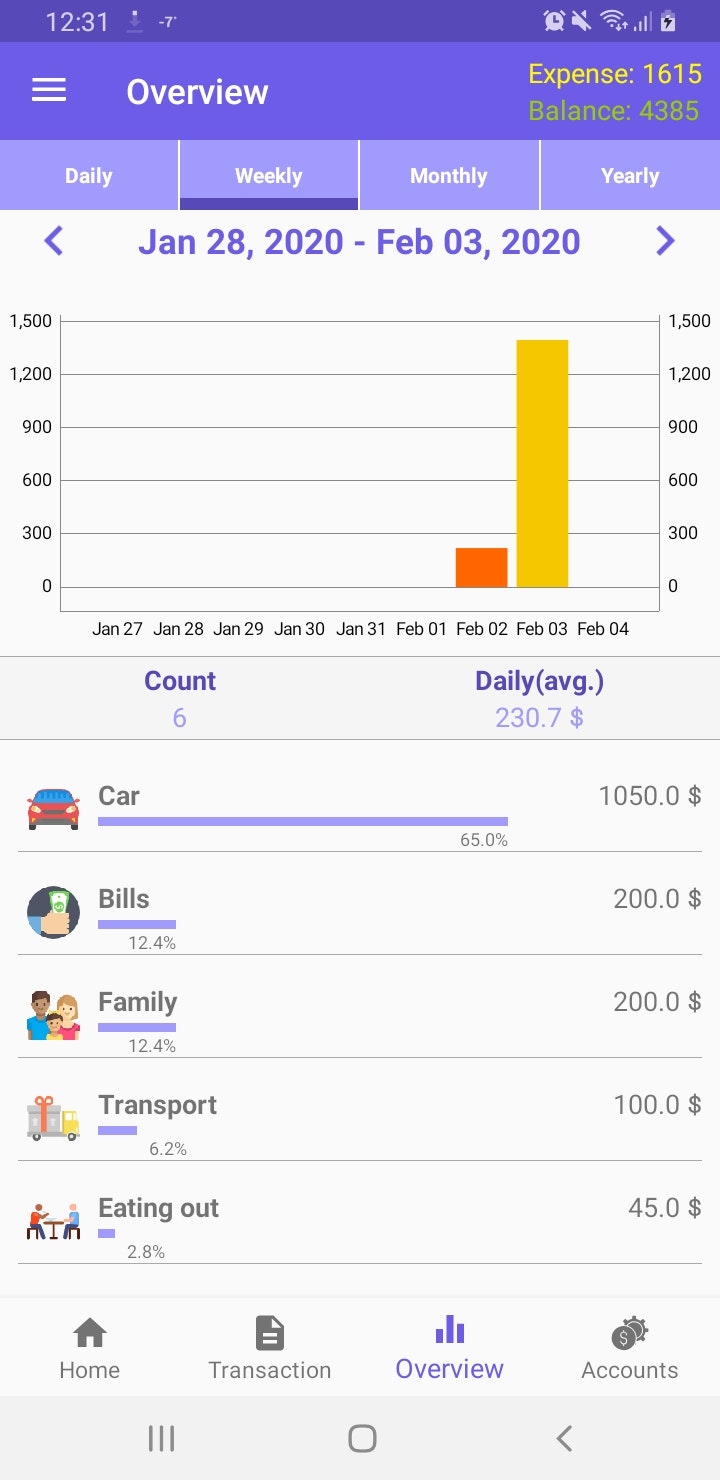Image resolution: width=720 pixels, height=1480 pixels.
Task: Click the Expense: 1615 label
Action: tap(615, 74)
